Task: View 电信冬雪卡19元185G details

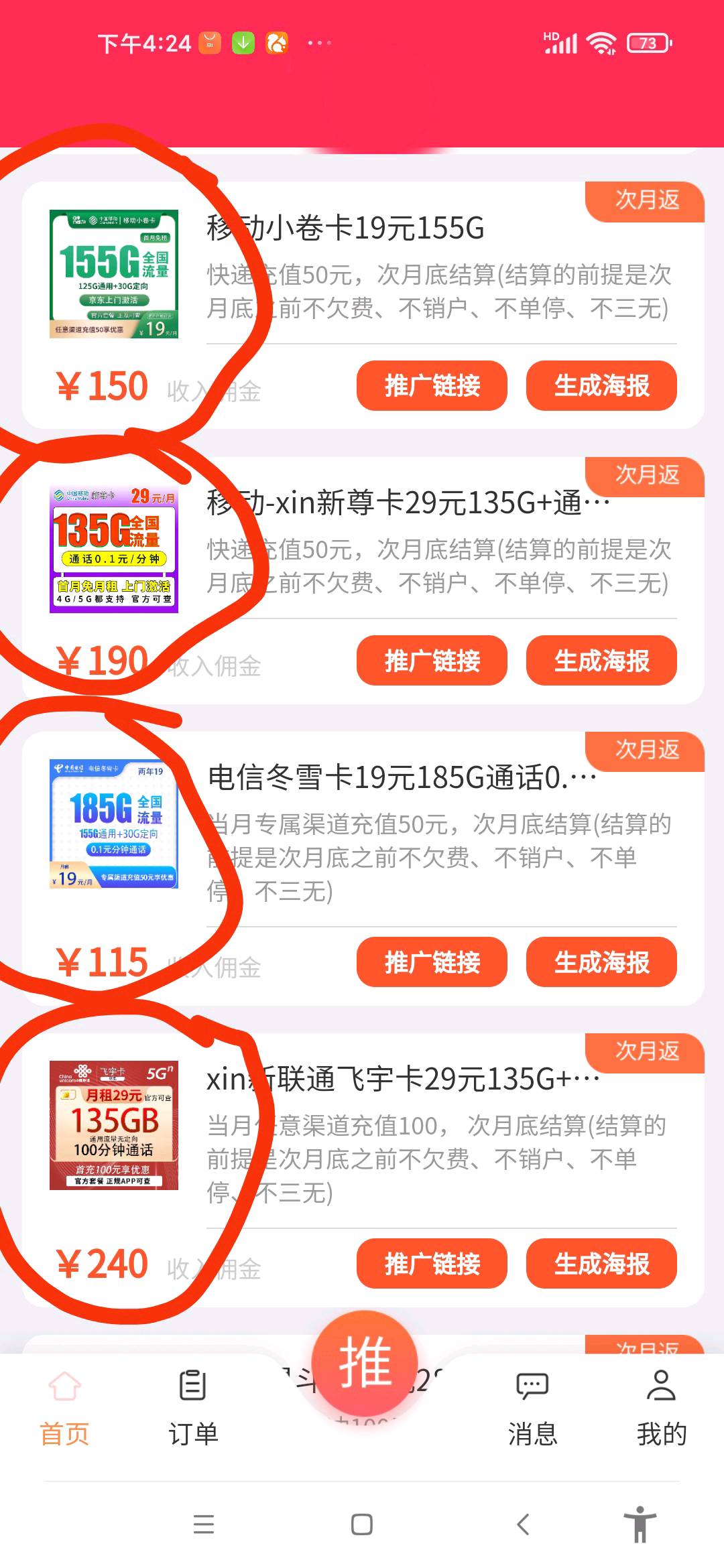Action: click(x=401, y=778)
